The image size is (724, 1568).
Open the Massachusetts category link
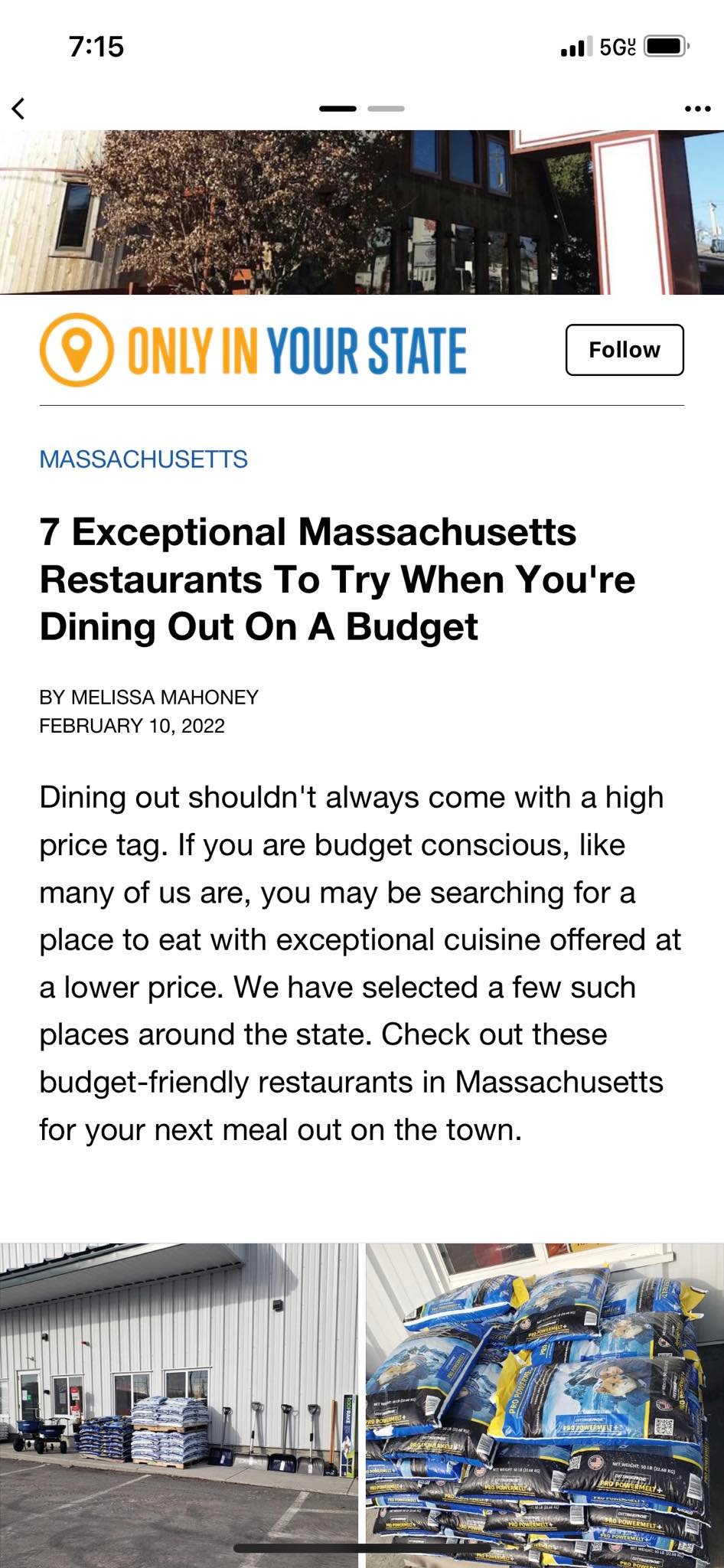pyautogui.click(x=143, y=459)
